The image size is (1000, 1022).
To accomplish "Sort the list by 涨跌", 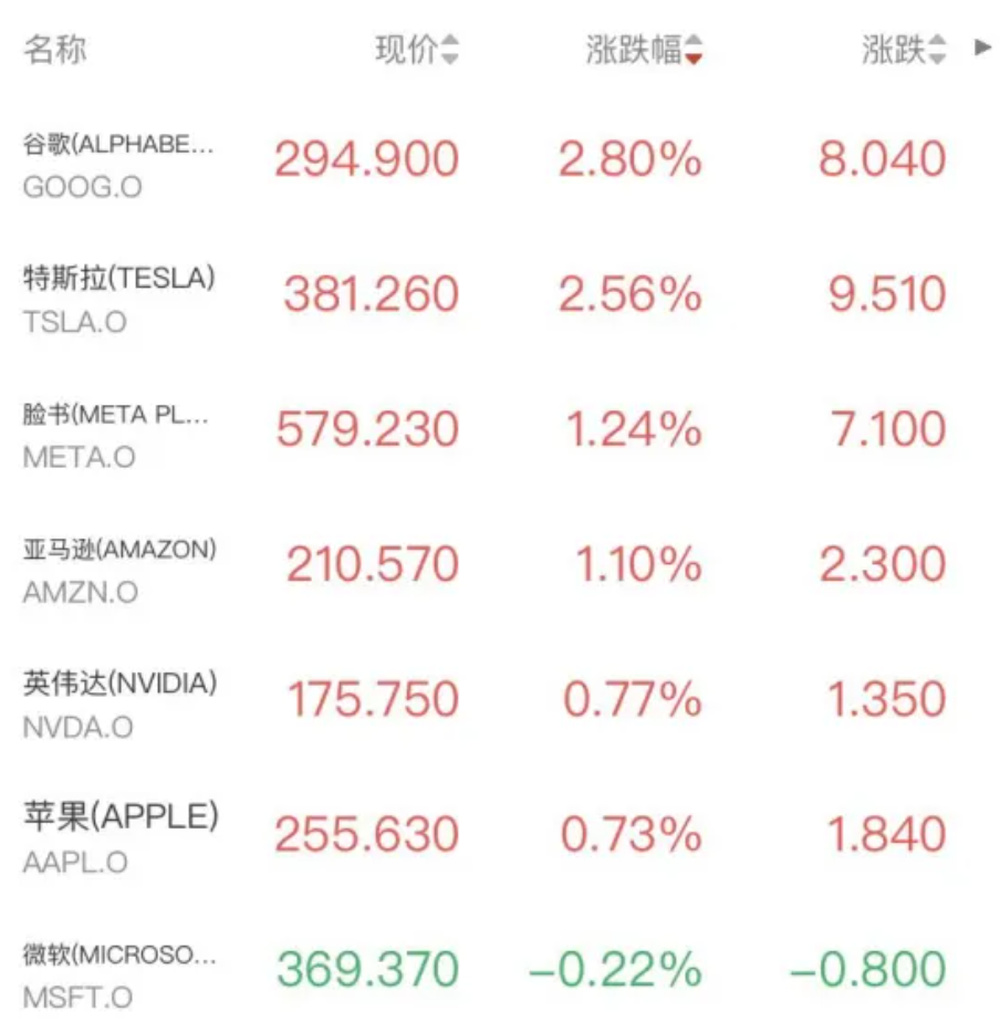I will [x=903, y=50].
